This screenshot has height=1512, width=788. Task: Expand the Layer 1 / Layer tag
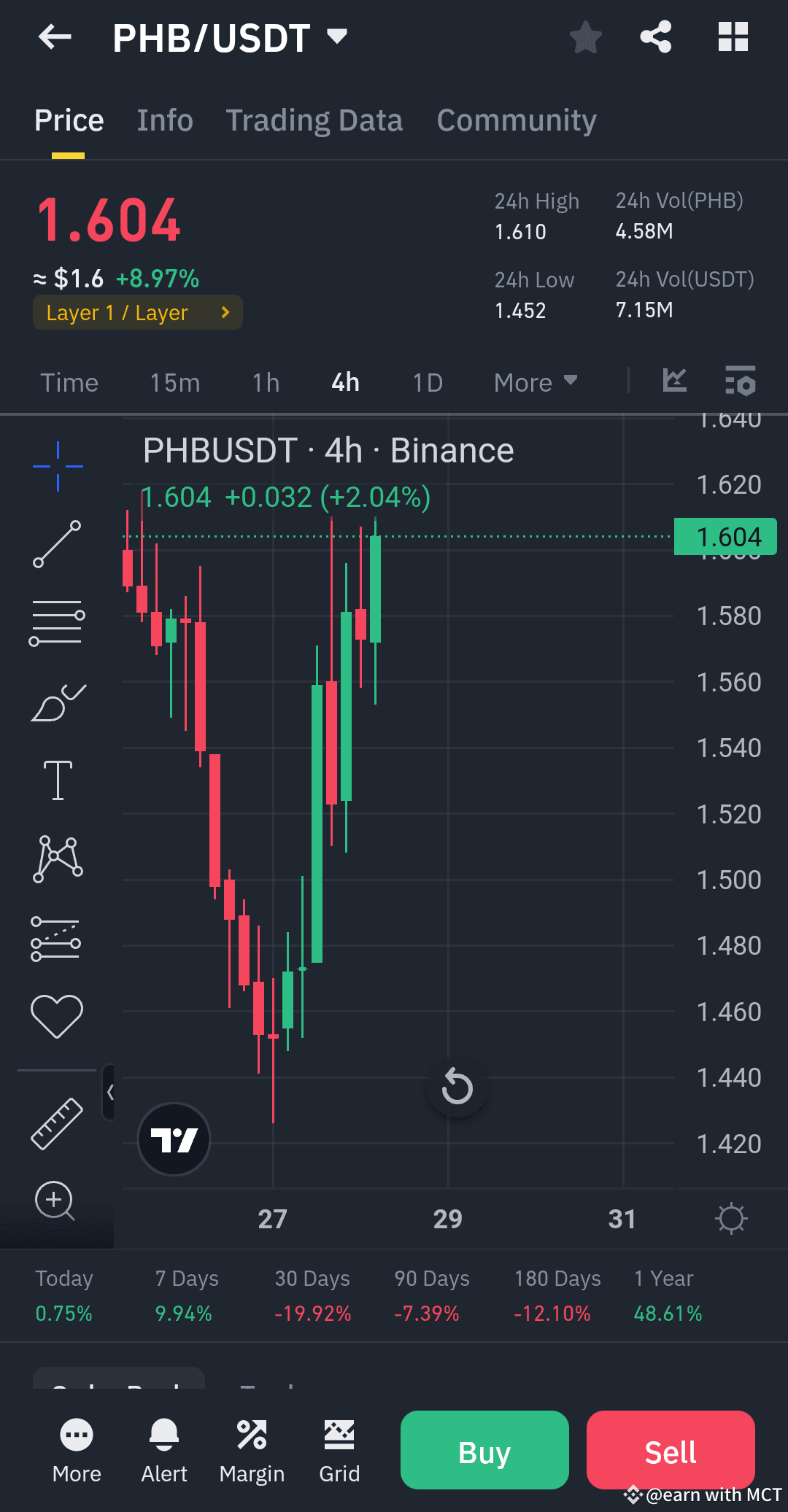pyautogui.click(x=137, y=312)
